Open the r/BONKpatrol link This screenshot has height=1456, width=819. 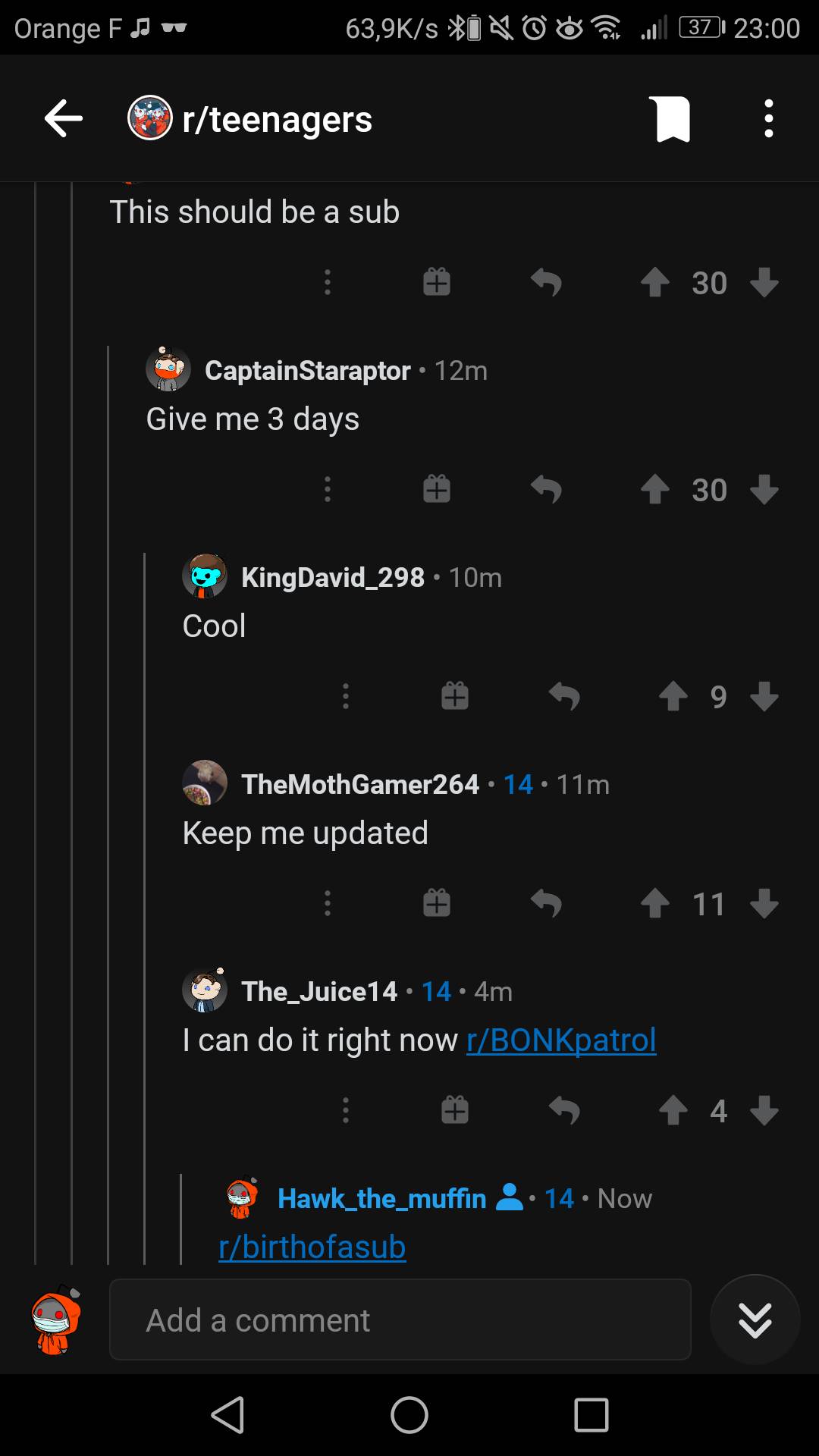560,1040
